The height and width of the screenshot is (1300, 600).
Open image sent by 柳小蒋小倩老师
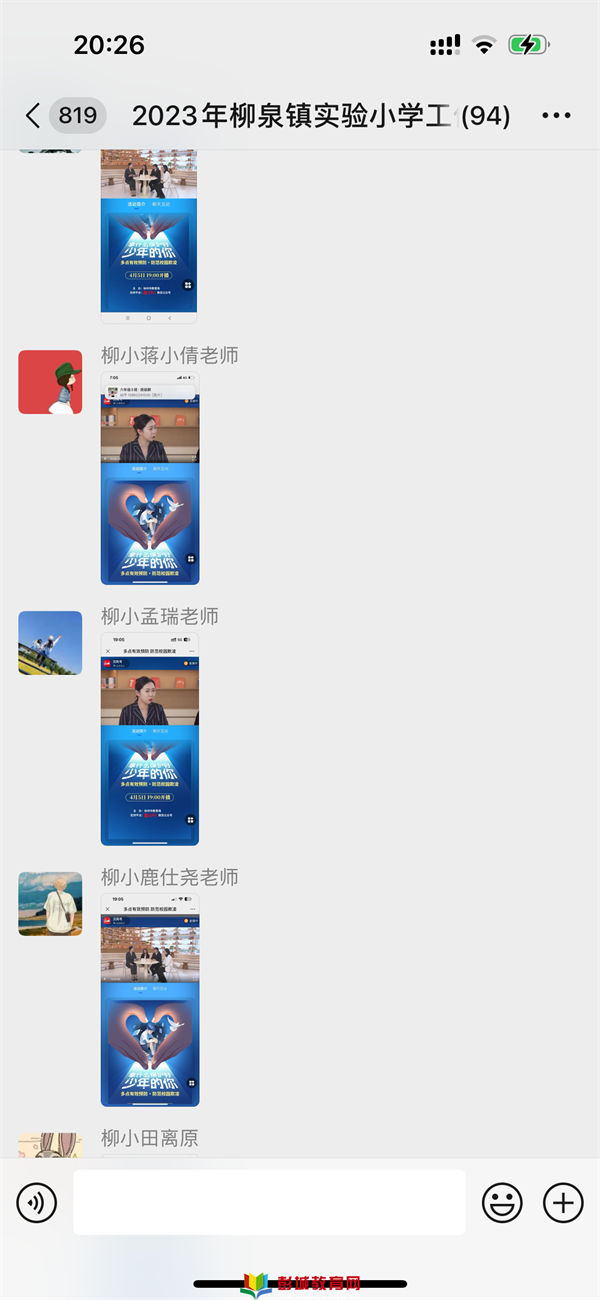[150, 478]
